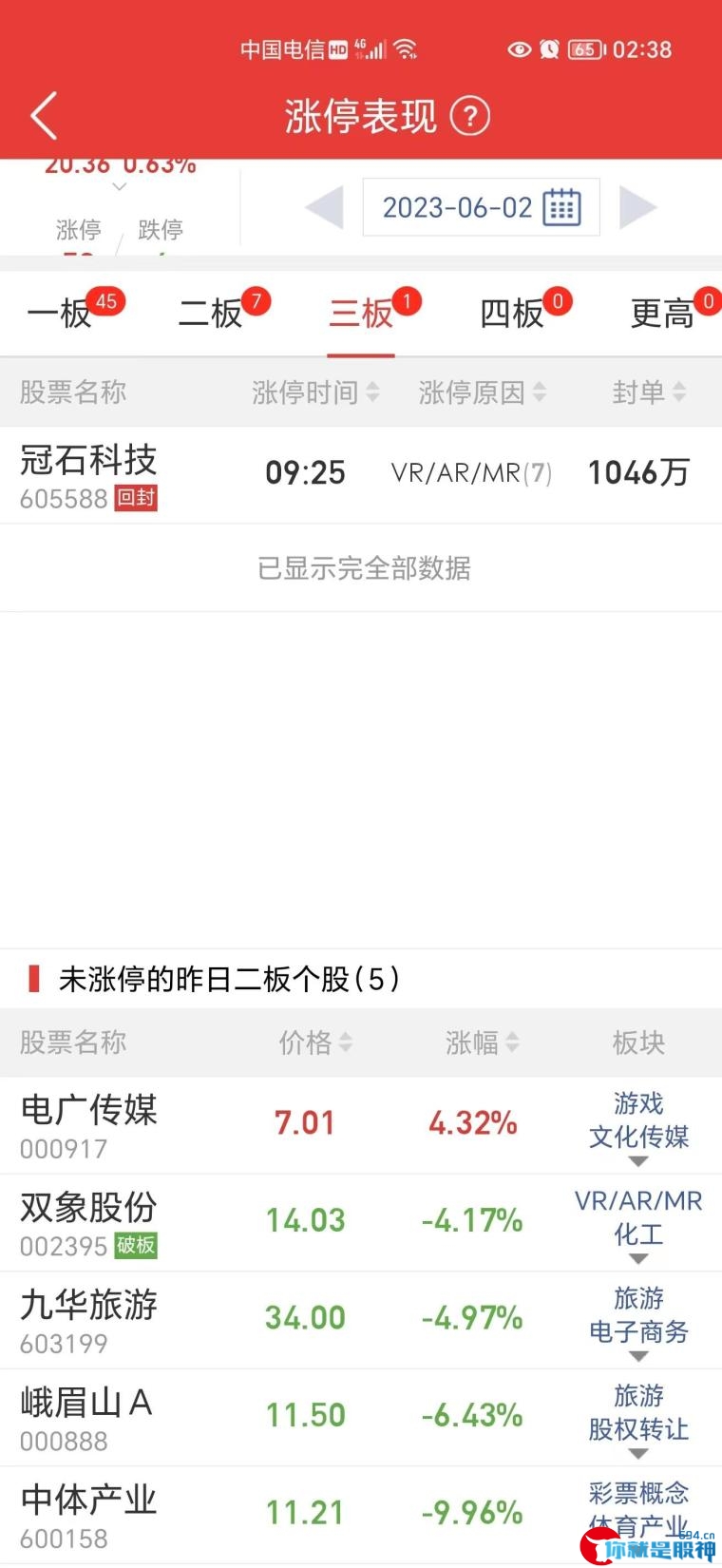
Task: Go back using the top-left arrow
Action: pos(44,116)
